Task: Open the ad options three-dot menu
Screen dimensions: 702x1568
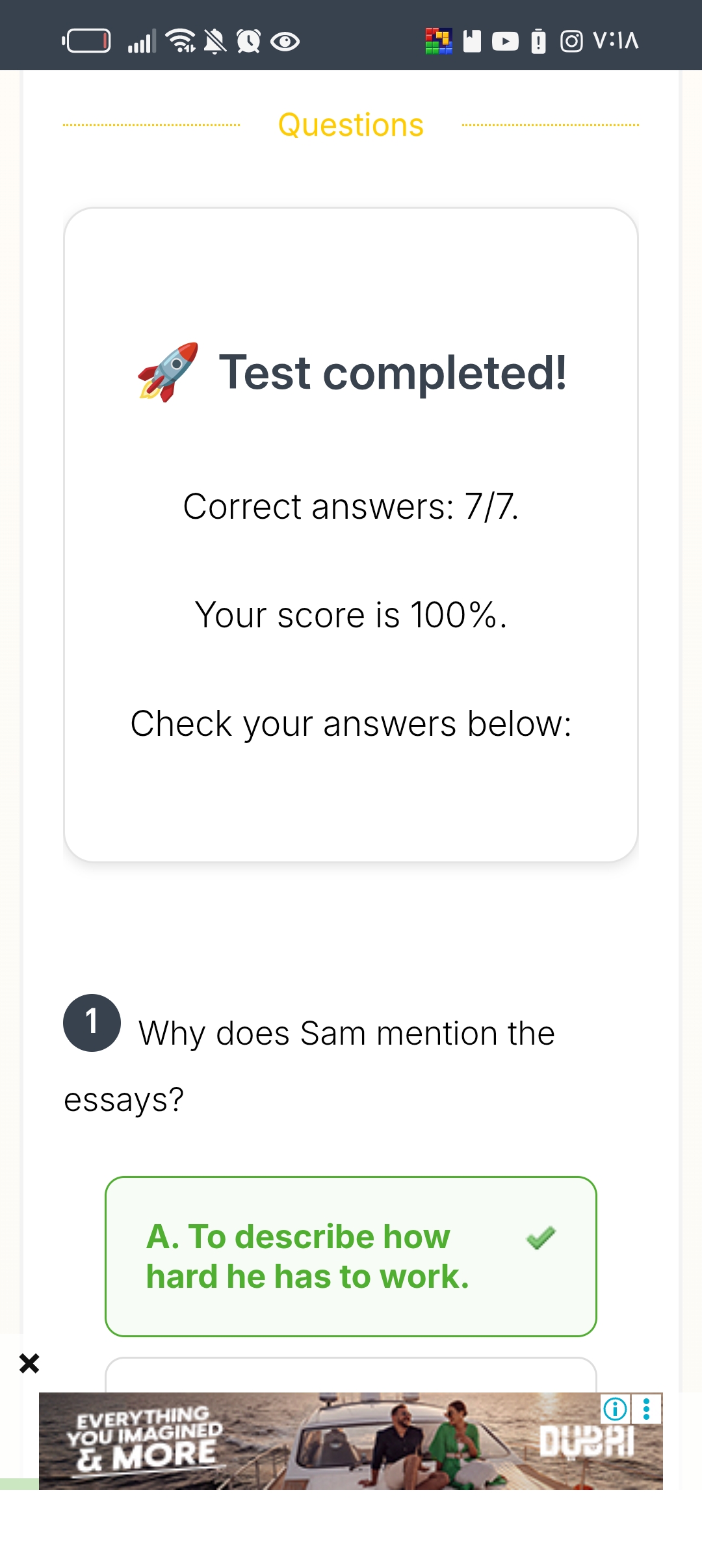Action: (x=646, y=1409)
